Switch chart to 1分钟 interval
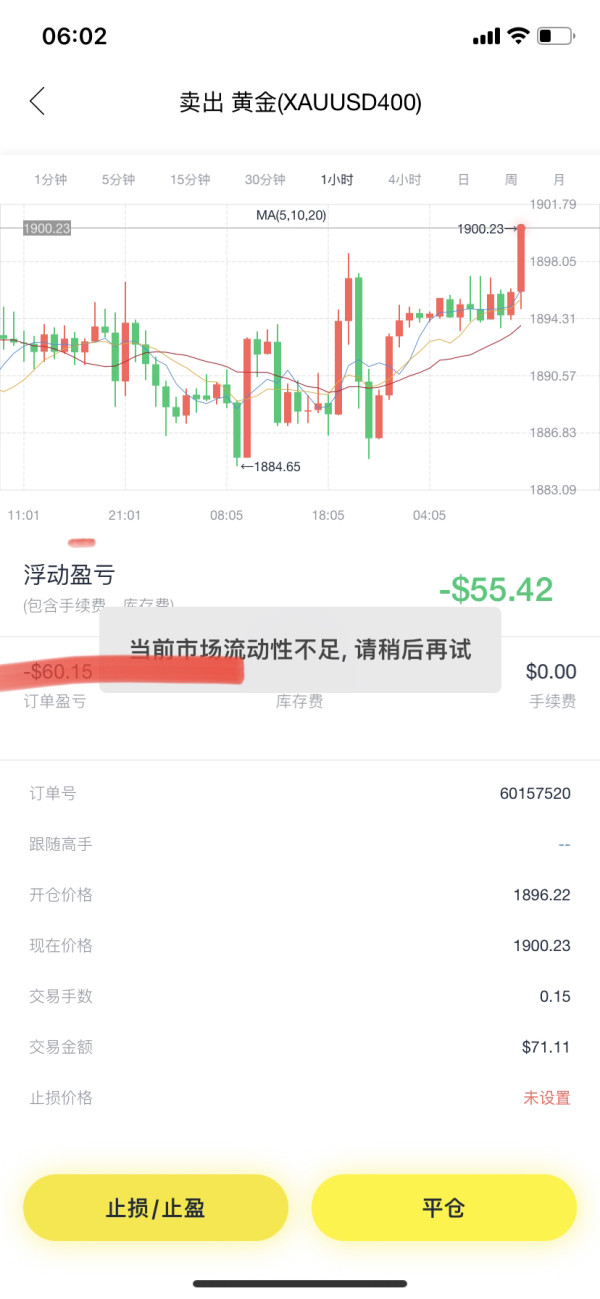The height and width of the screenshot is (1299, 600). pos(50,180)
